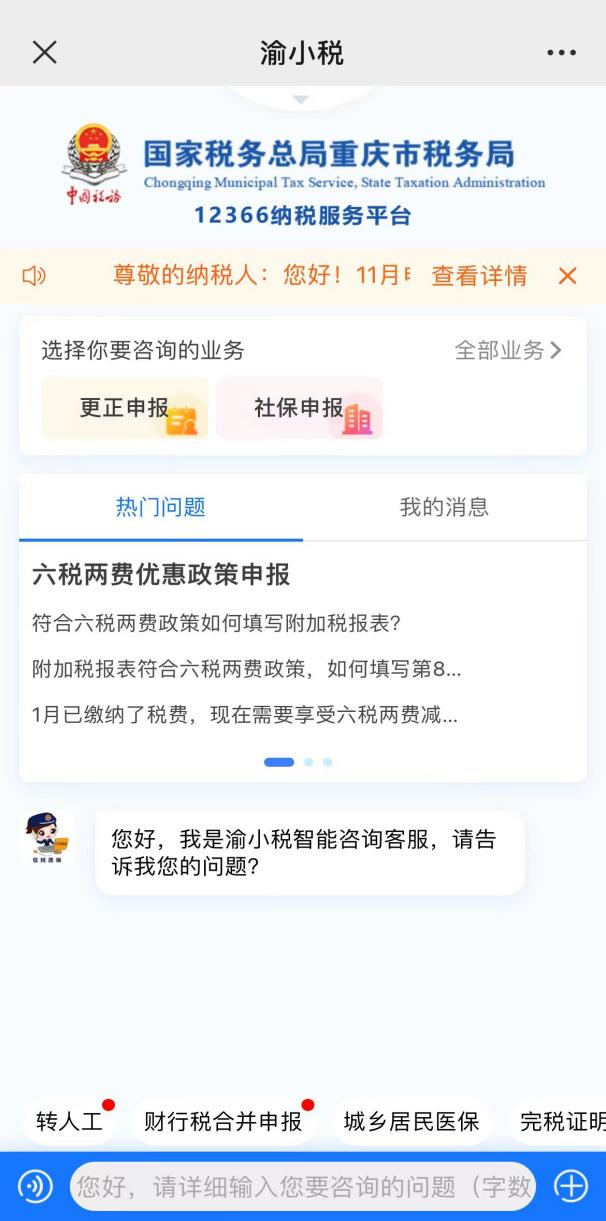Activate the voice input icon
This screenshot has height=1221, width=606.
pos(35,1187)
